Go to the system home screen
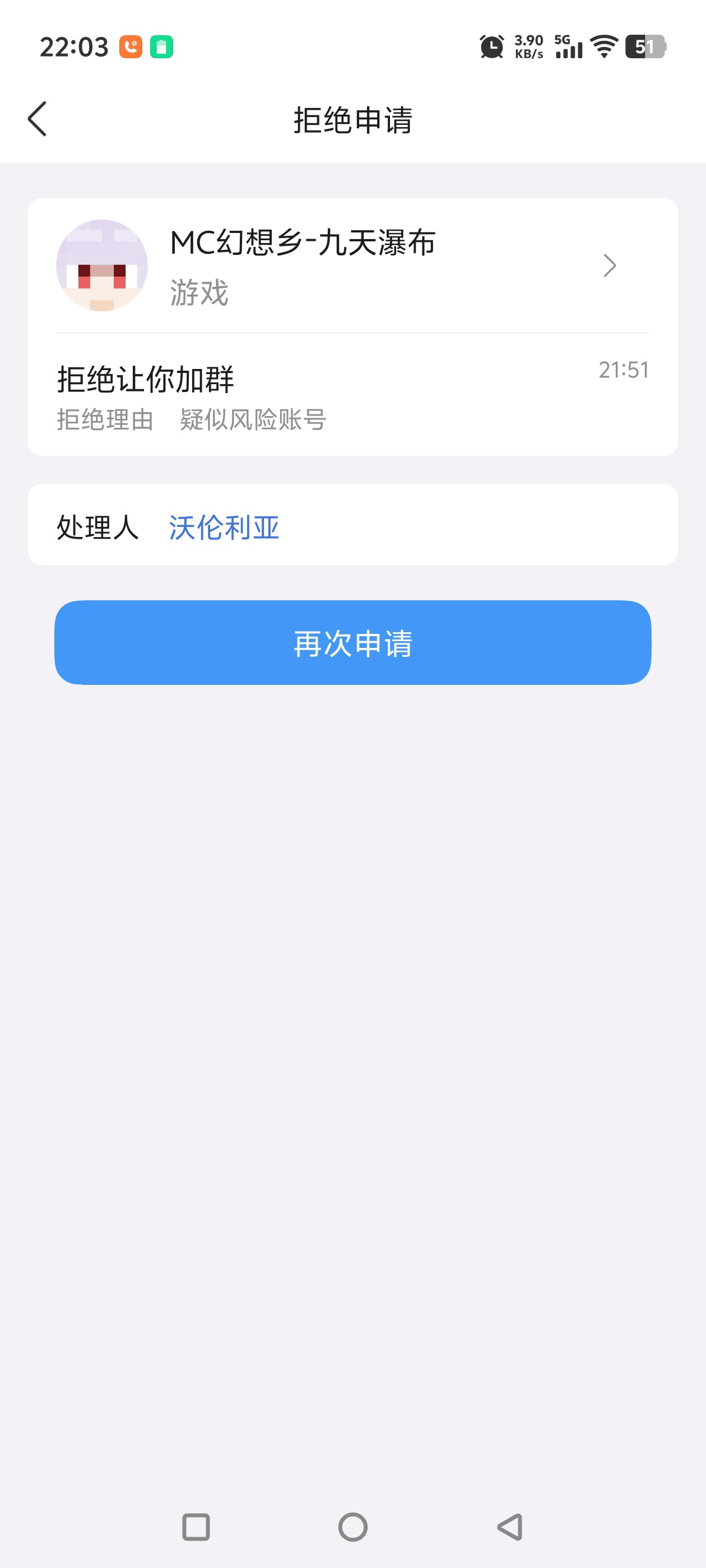Screen dimensions: 706x1568 coord(352,1527)
